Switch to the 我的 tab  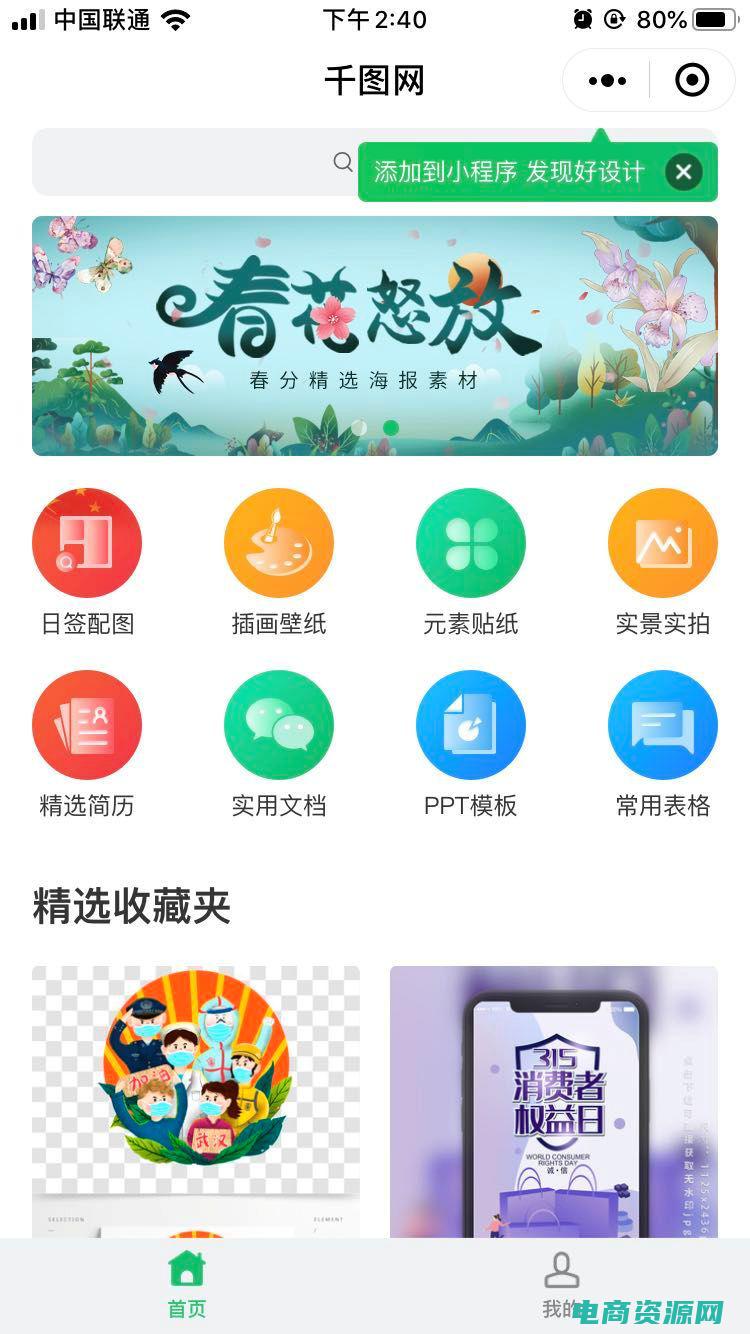tap(561, 1282)
